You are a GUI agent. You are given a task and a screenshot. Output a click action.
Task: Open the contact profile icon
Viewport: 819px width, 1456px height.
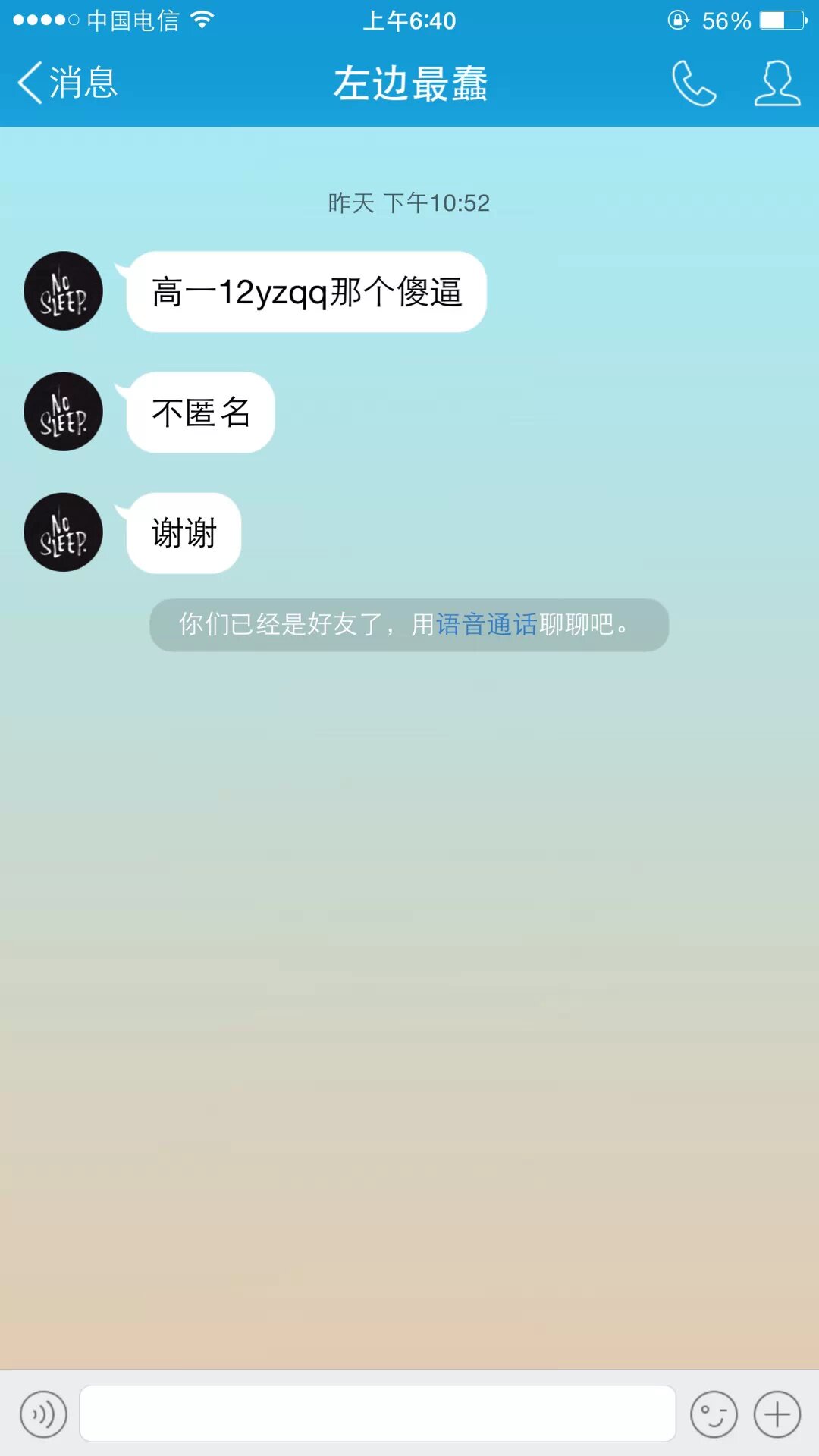coord(777,83)
